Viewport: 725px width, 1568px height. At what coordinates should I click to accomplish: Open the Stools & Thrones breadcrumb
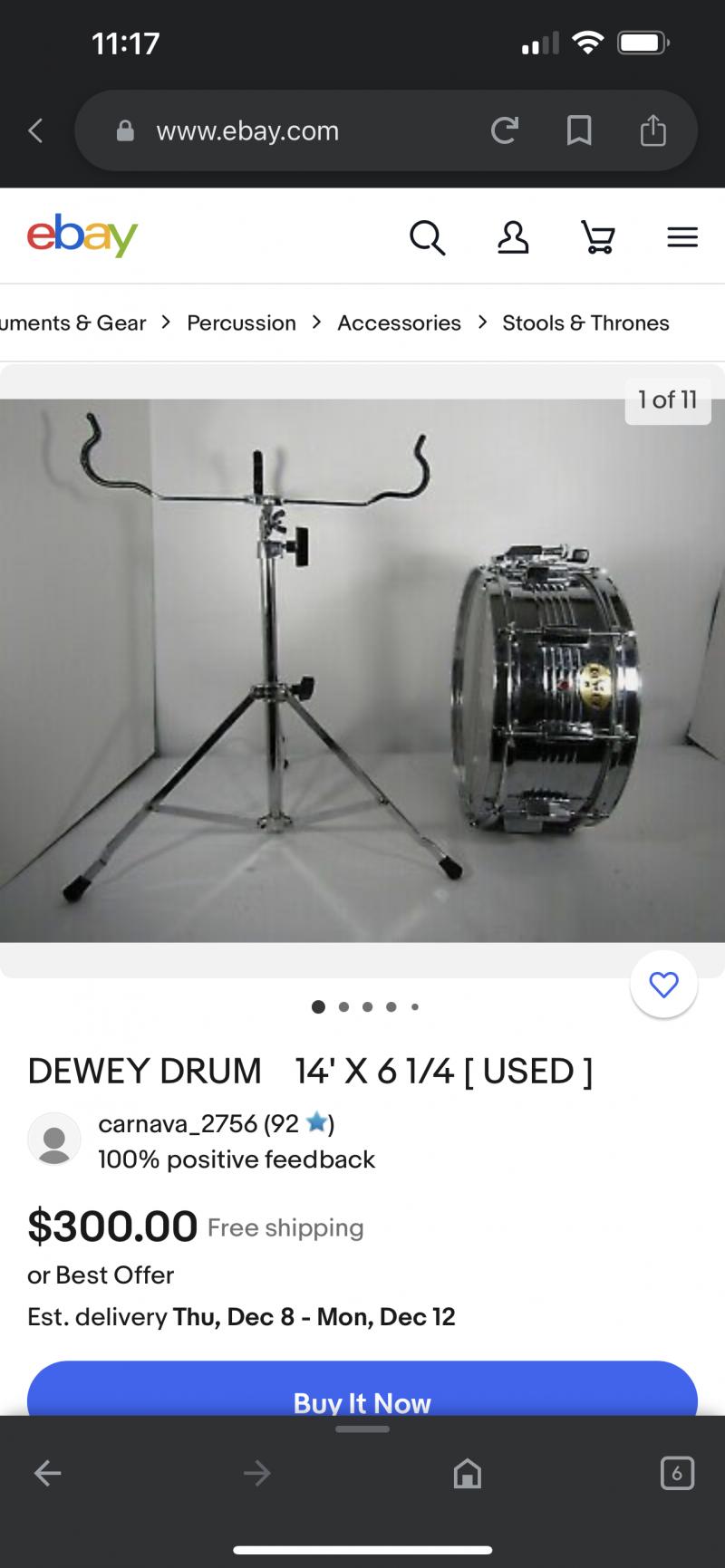[585, 322]
